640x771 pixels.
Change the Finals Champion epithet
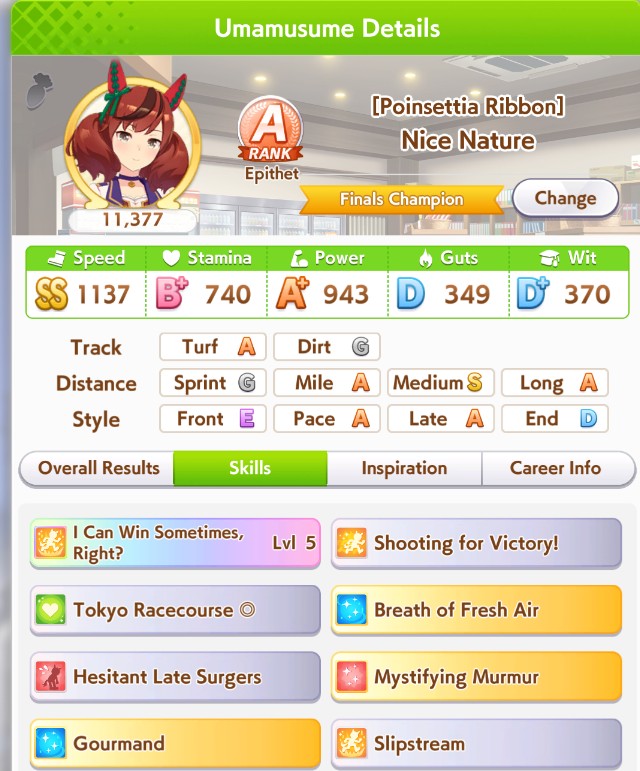coord(565,198)
